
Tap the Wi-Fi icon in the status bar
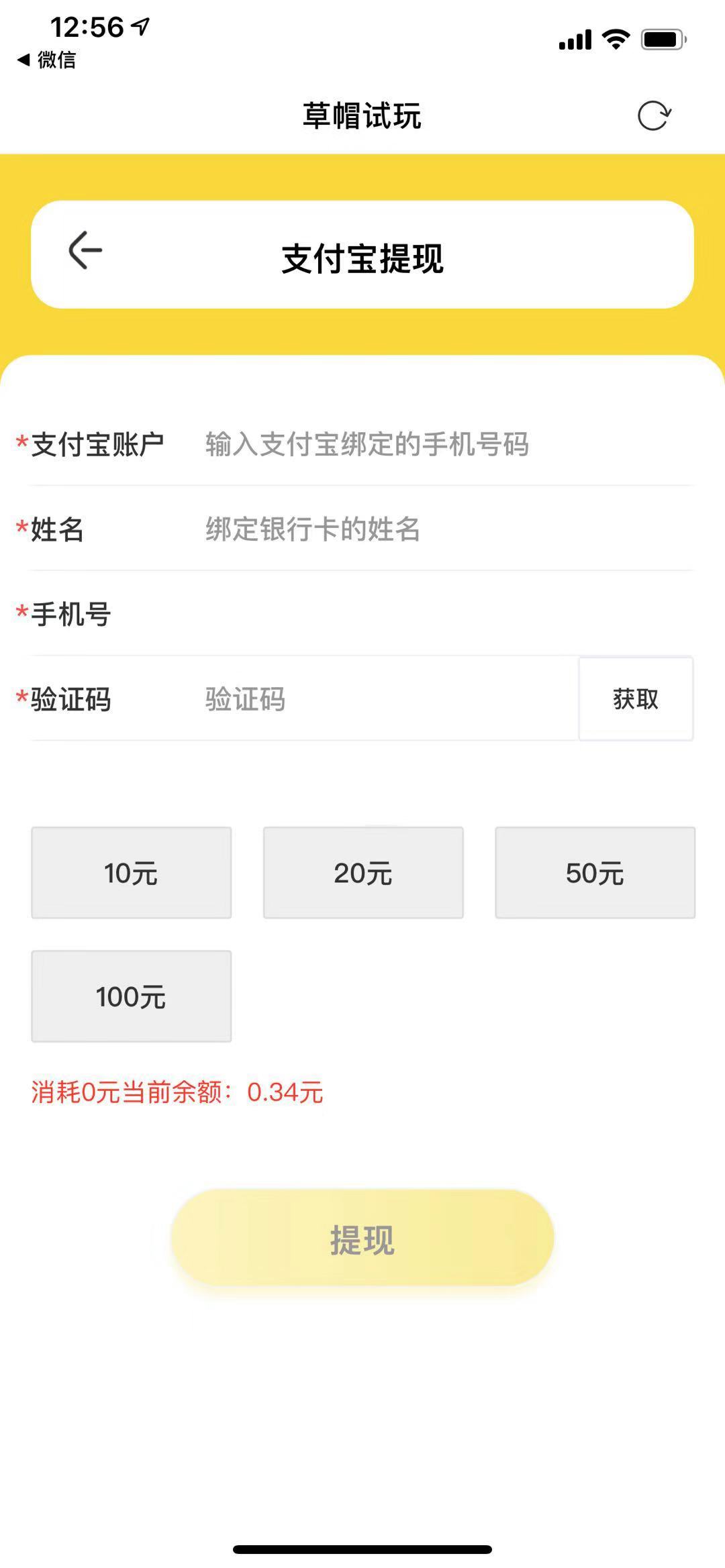click(614, 39)
